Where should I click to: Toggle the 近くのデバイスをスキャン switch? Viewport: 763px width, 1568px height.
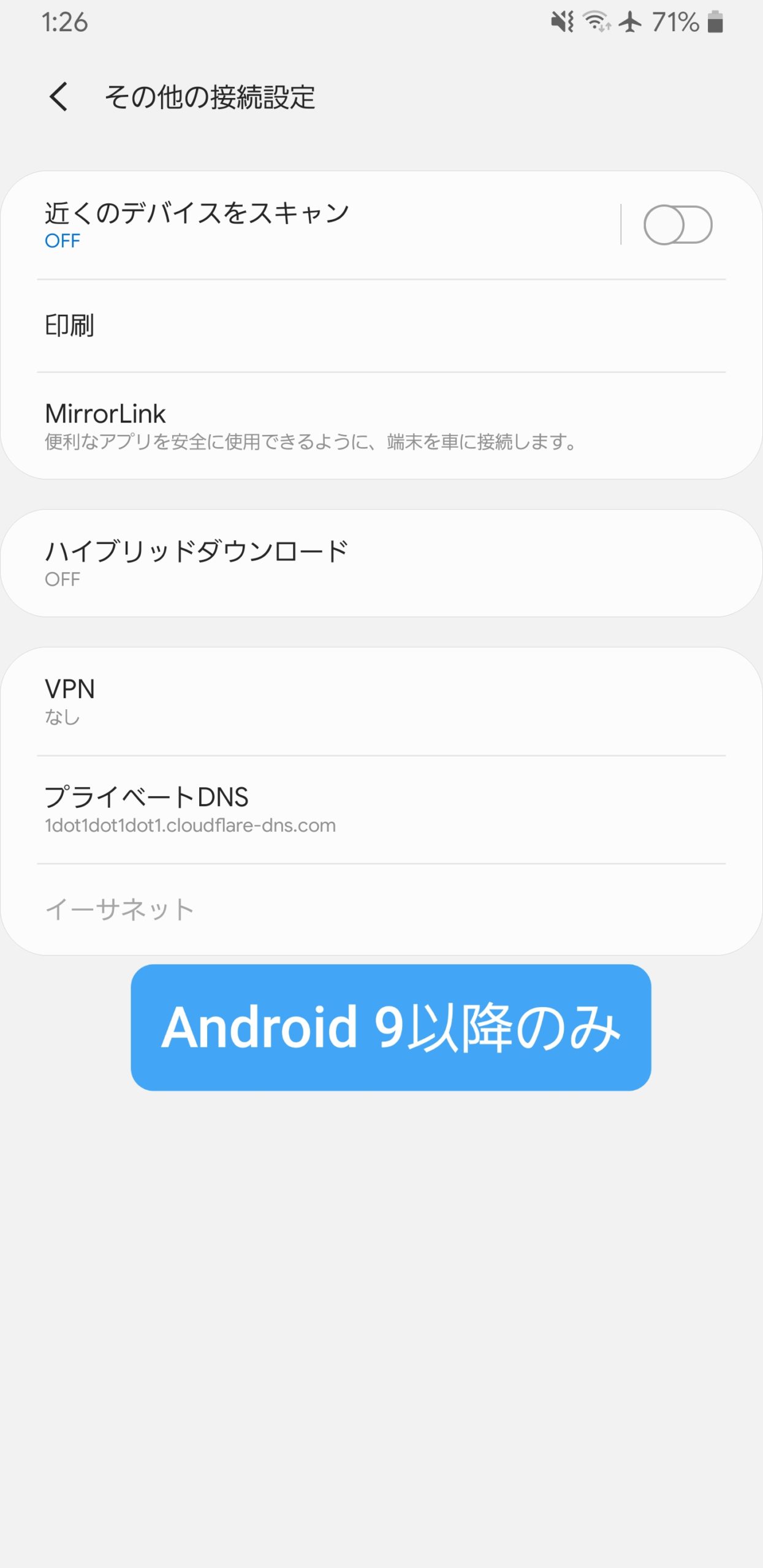(x=677, y=225)
